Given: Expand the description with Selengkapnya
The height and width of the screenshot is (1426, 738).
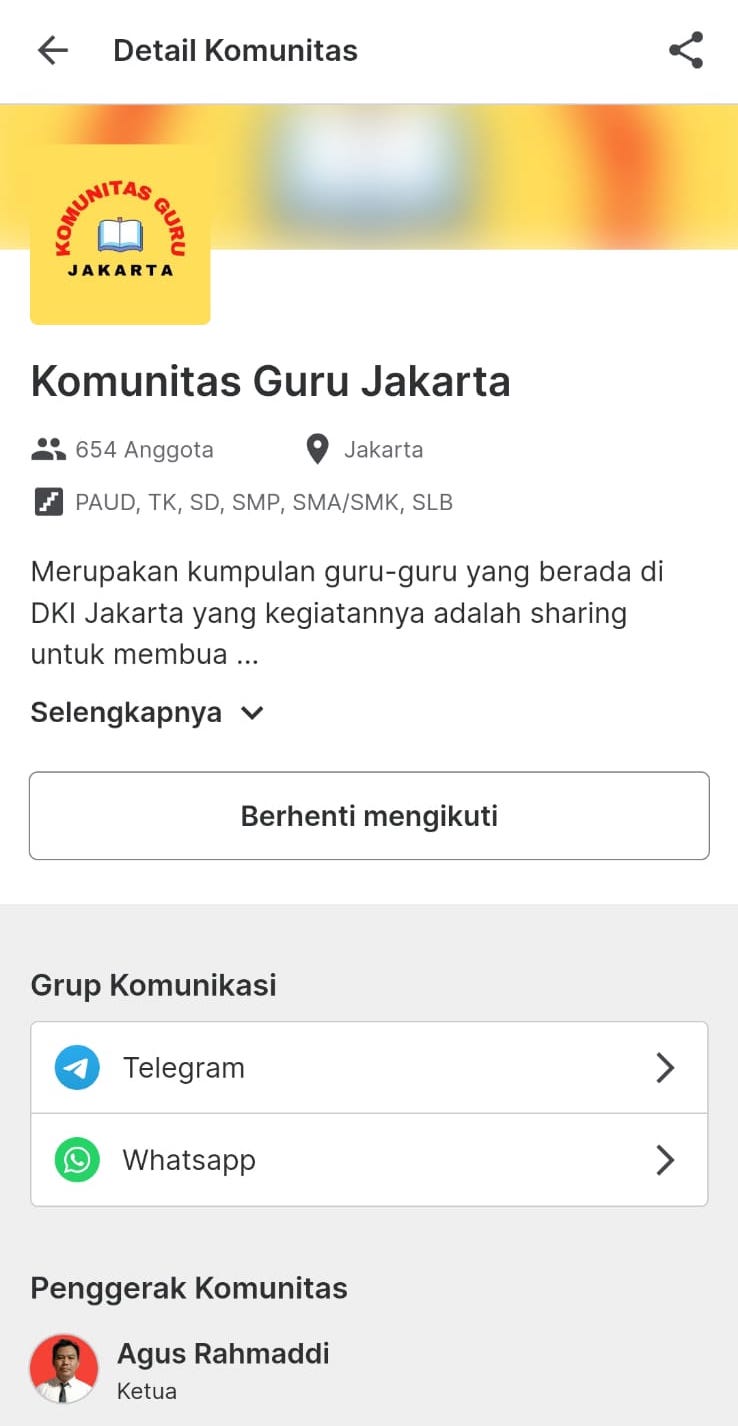Looking at the screenshot, I should point(147,713).
